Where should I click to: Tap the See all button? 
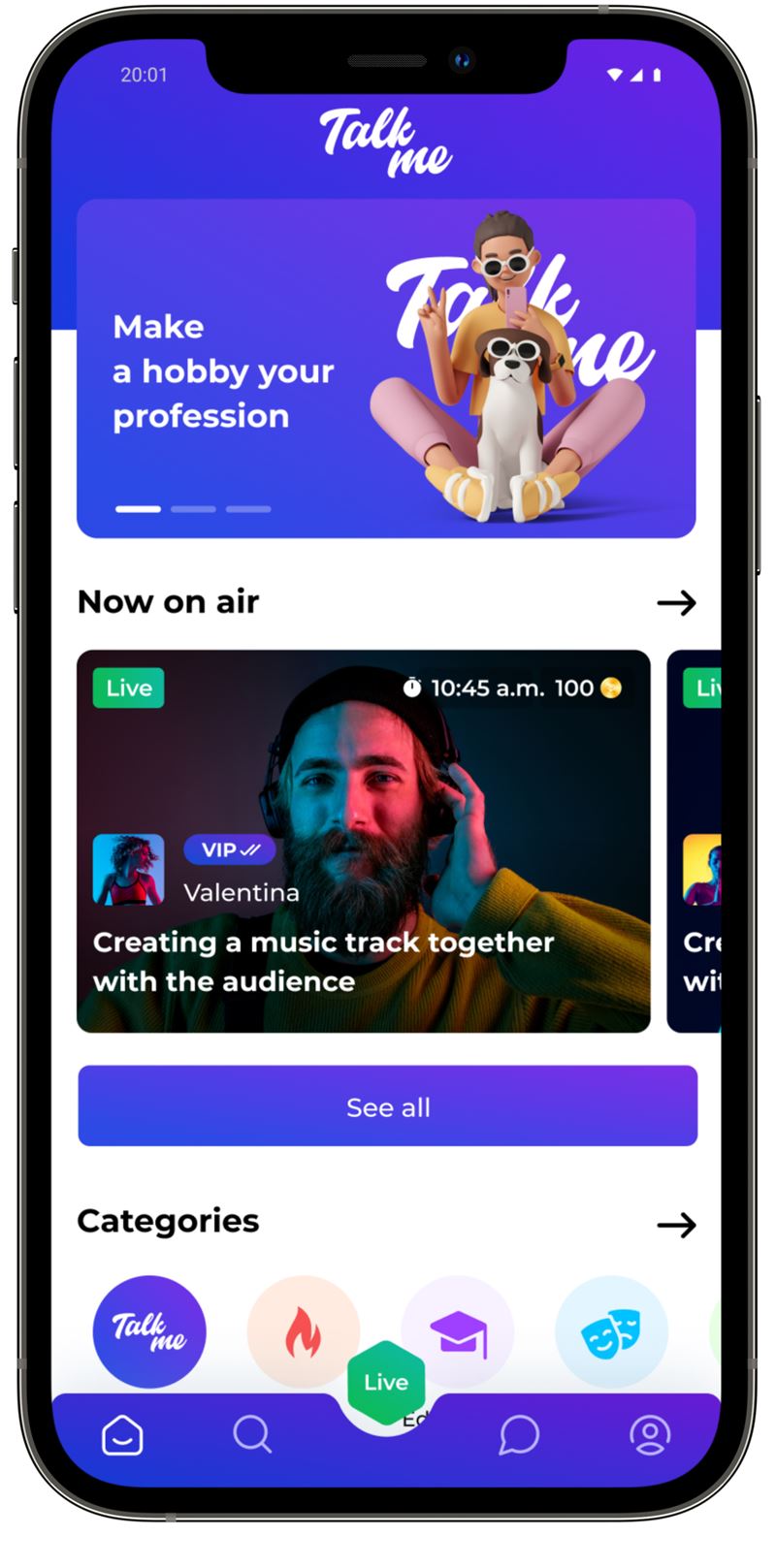[x=387, y=1106]
